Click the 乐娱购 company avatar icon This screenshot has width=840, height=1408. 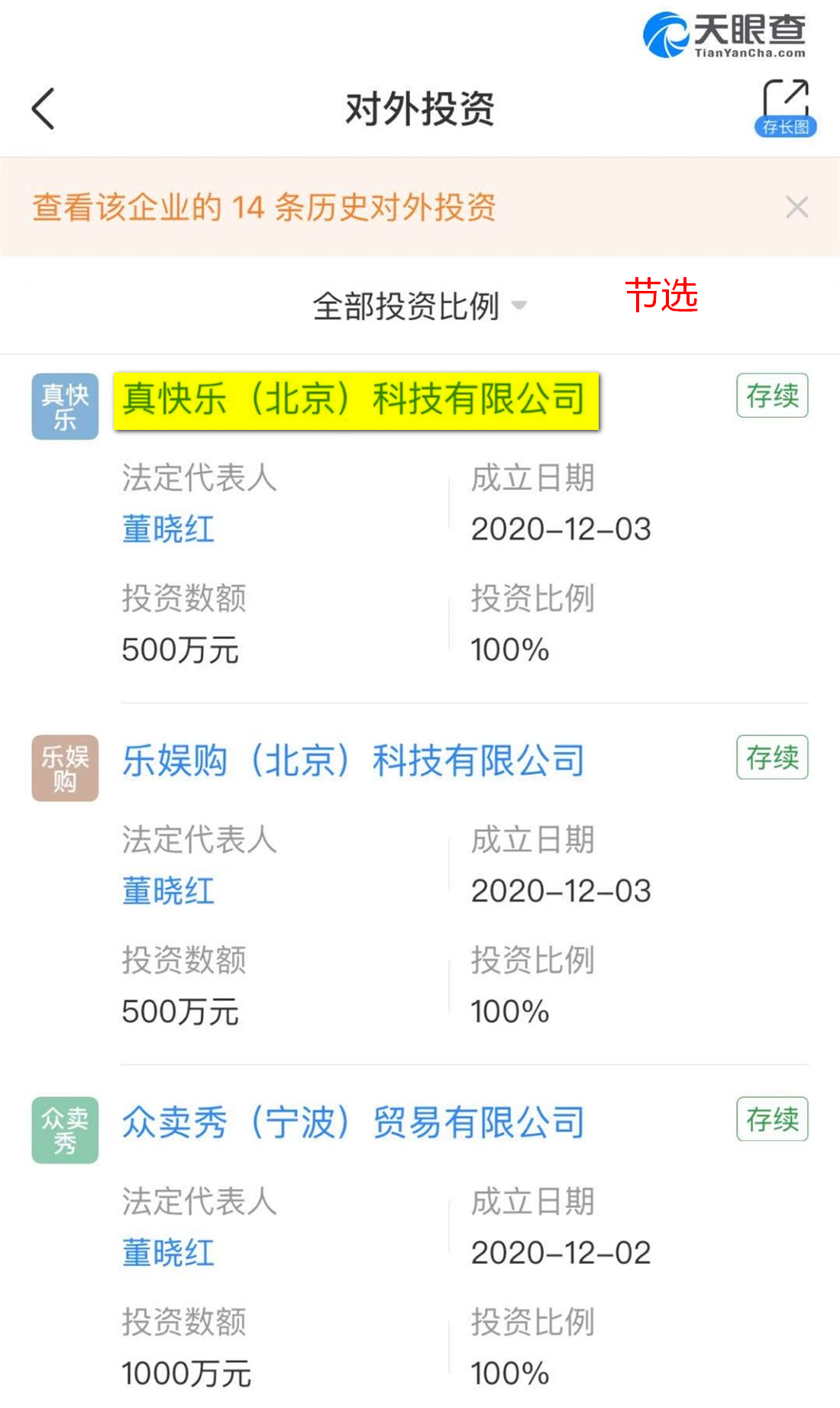click(x=64, y=767)
